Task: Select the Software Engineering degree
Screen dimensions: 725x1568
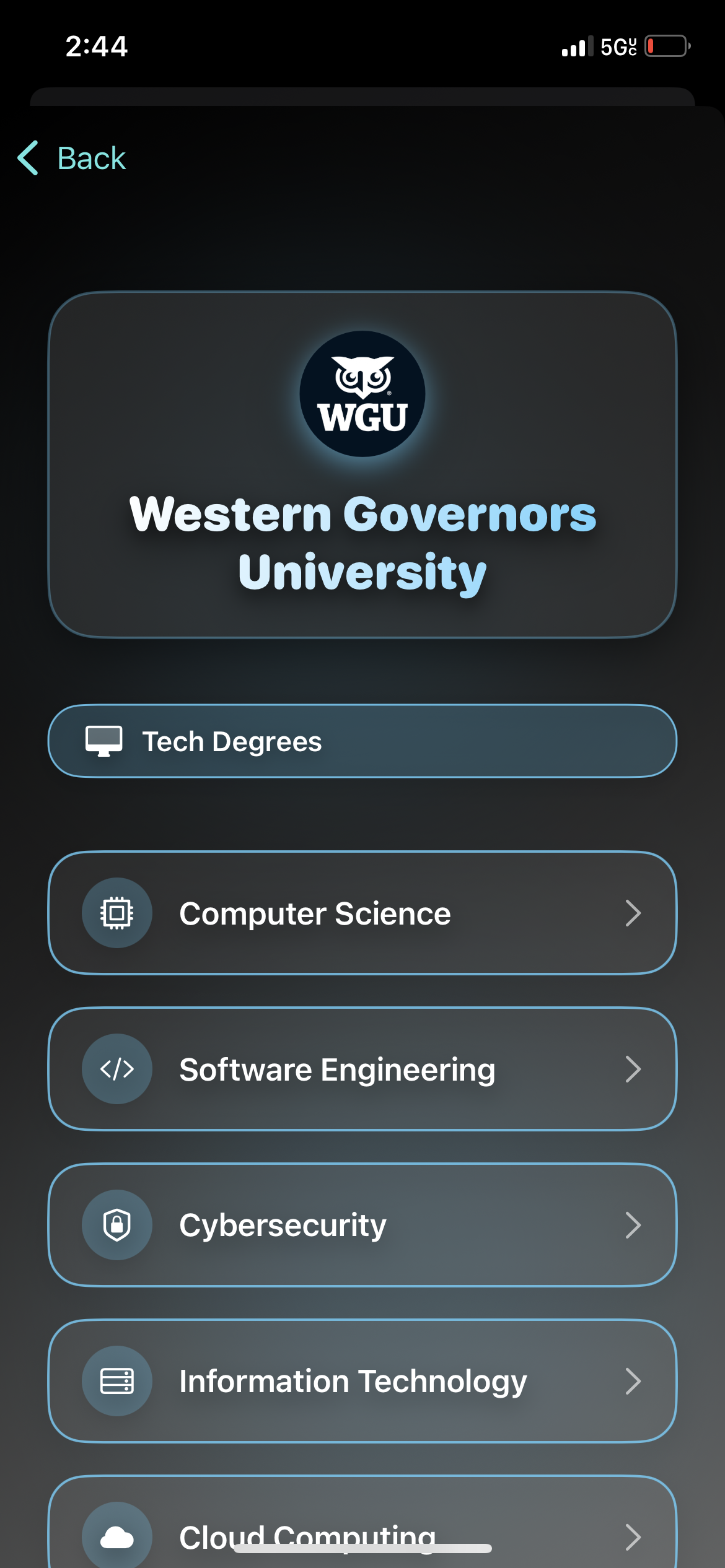Action: click(362, 1069)
